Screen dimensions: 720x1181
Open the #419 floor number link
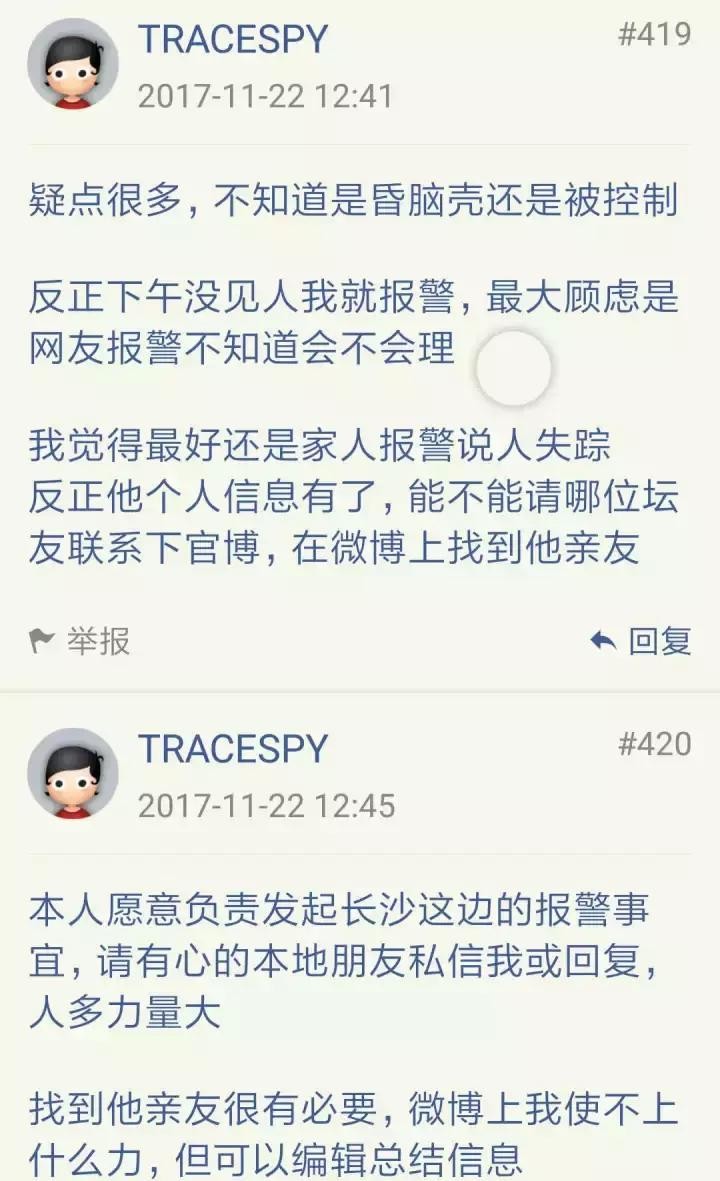[x=655, y=35]
